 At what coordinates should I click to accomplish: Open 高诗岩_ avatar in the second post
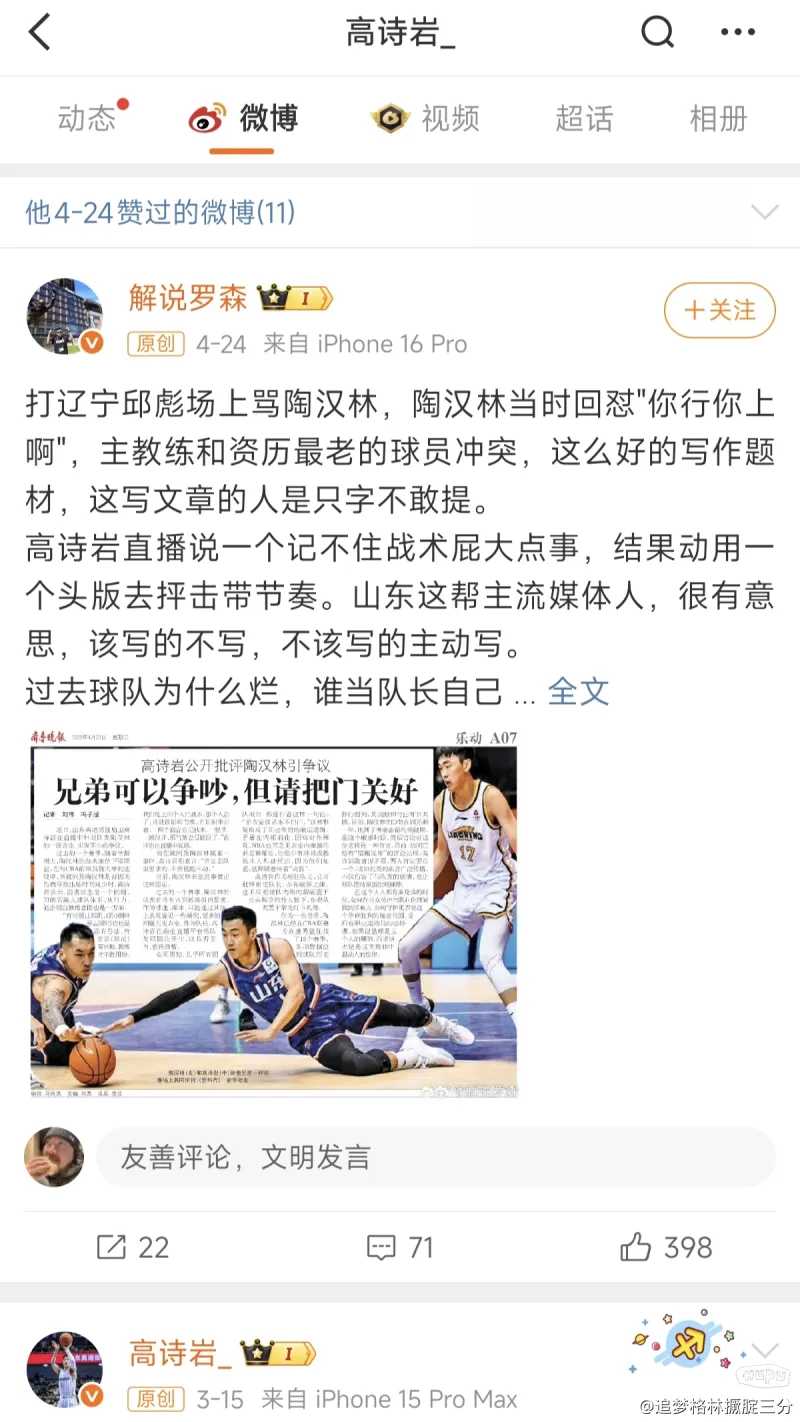click(64, 1369)
